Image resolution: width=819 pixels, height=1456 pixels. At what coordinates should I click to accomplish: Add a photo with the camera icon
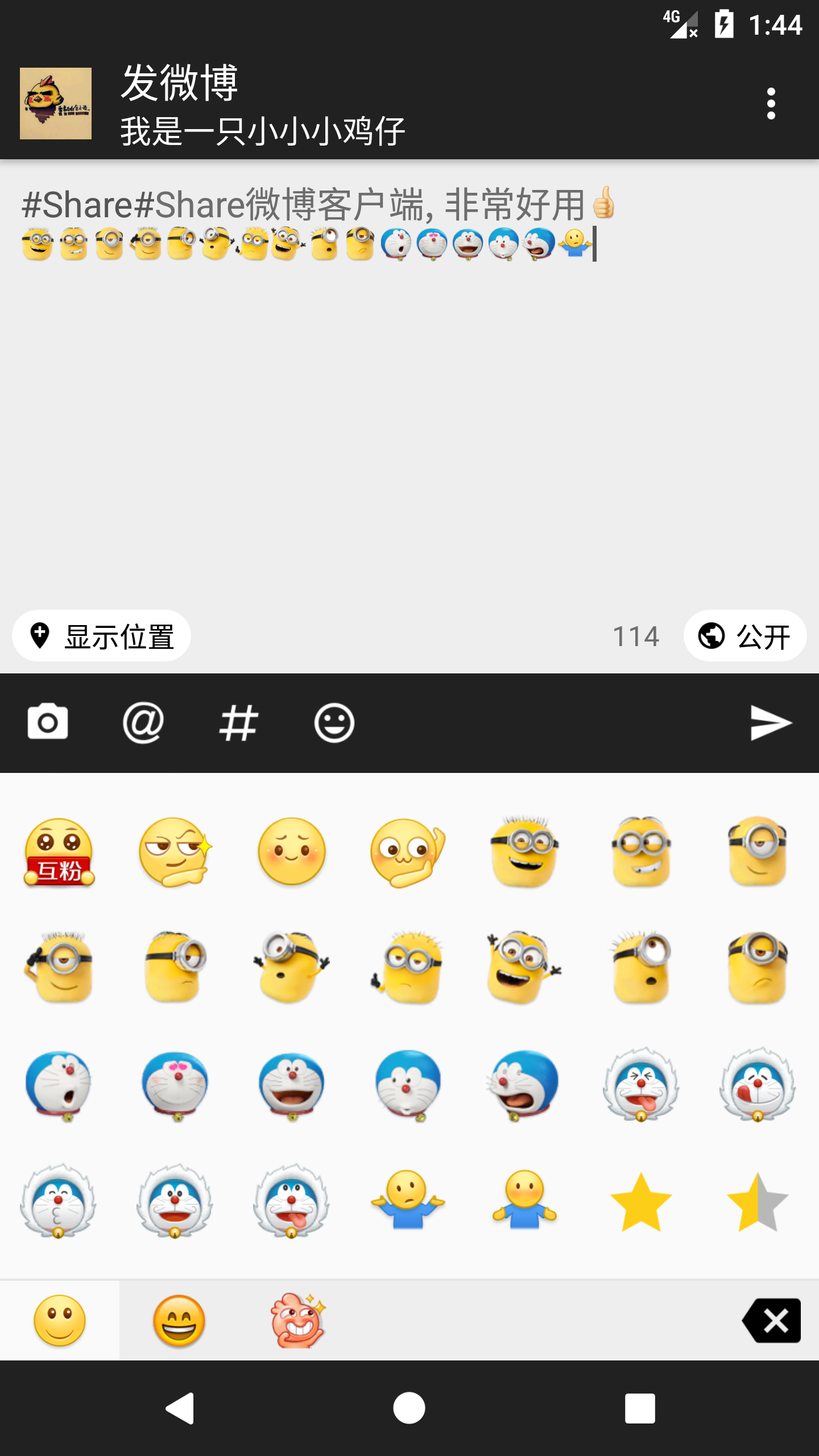coord(48,722)
